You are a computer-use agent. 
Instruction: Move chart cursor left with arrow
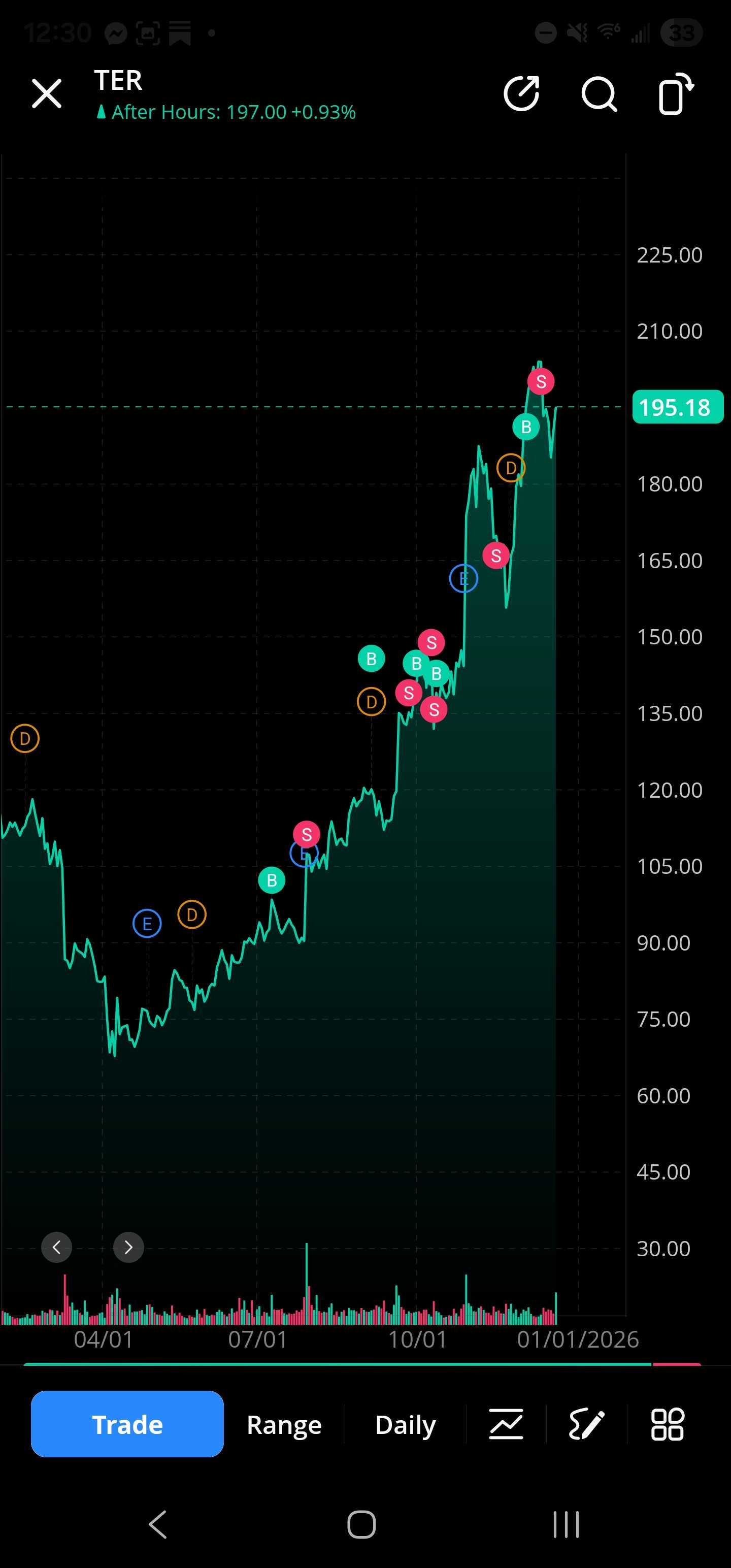57,1247
